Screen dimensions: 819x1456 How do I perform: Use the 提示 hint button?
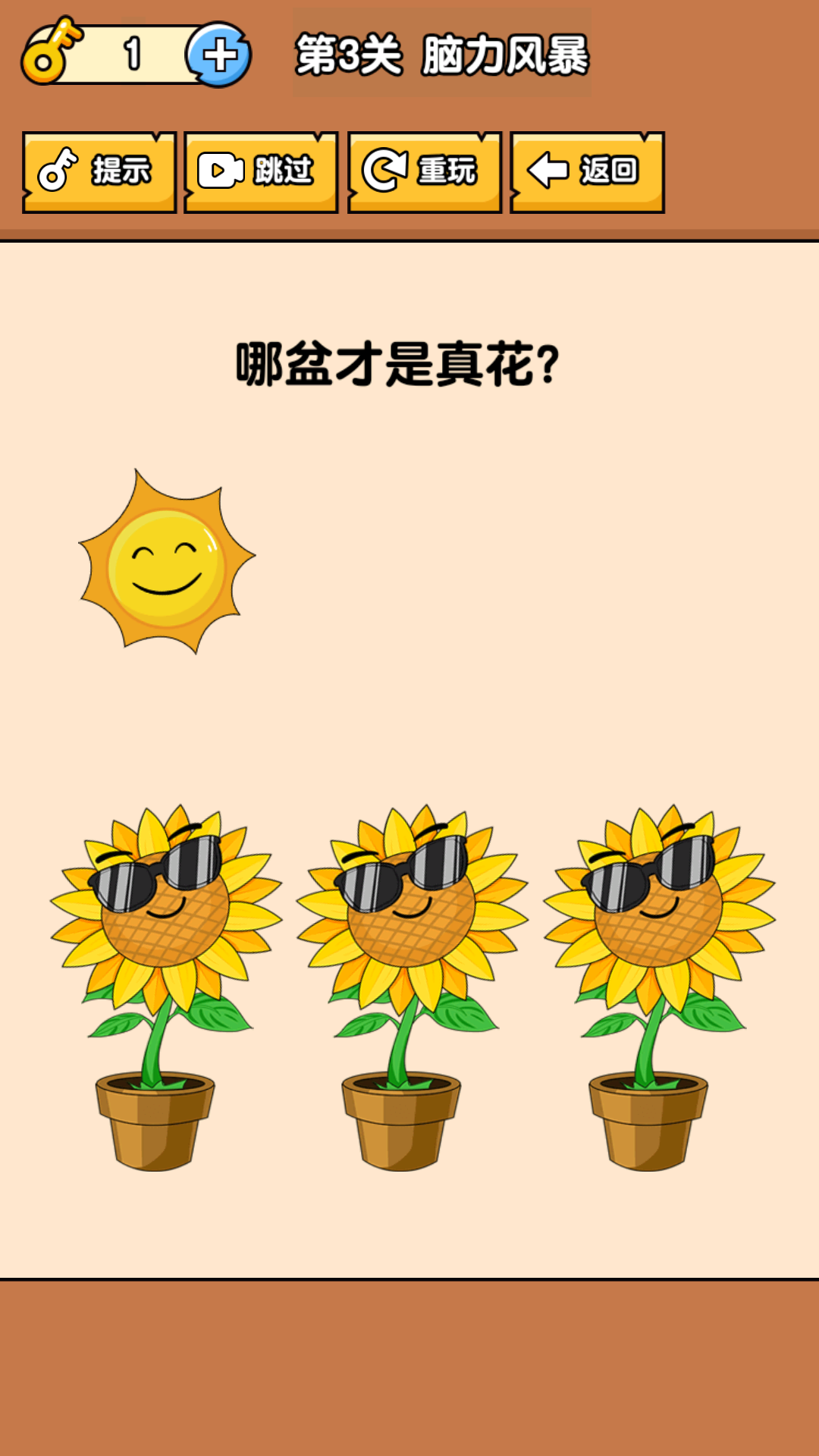click(99, 171)
